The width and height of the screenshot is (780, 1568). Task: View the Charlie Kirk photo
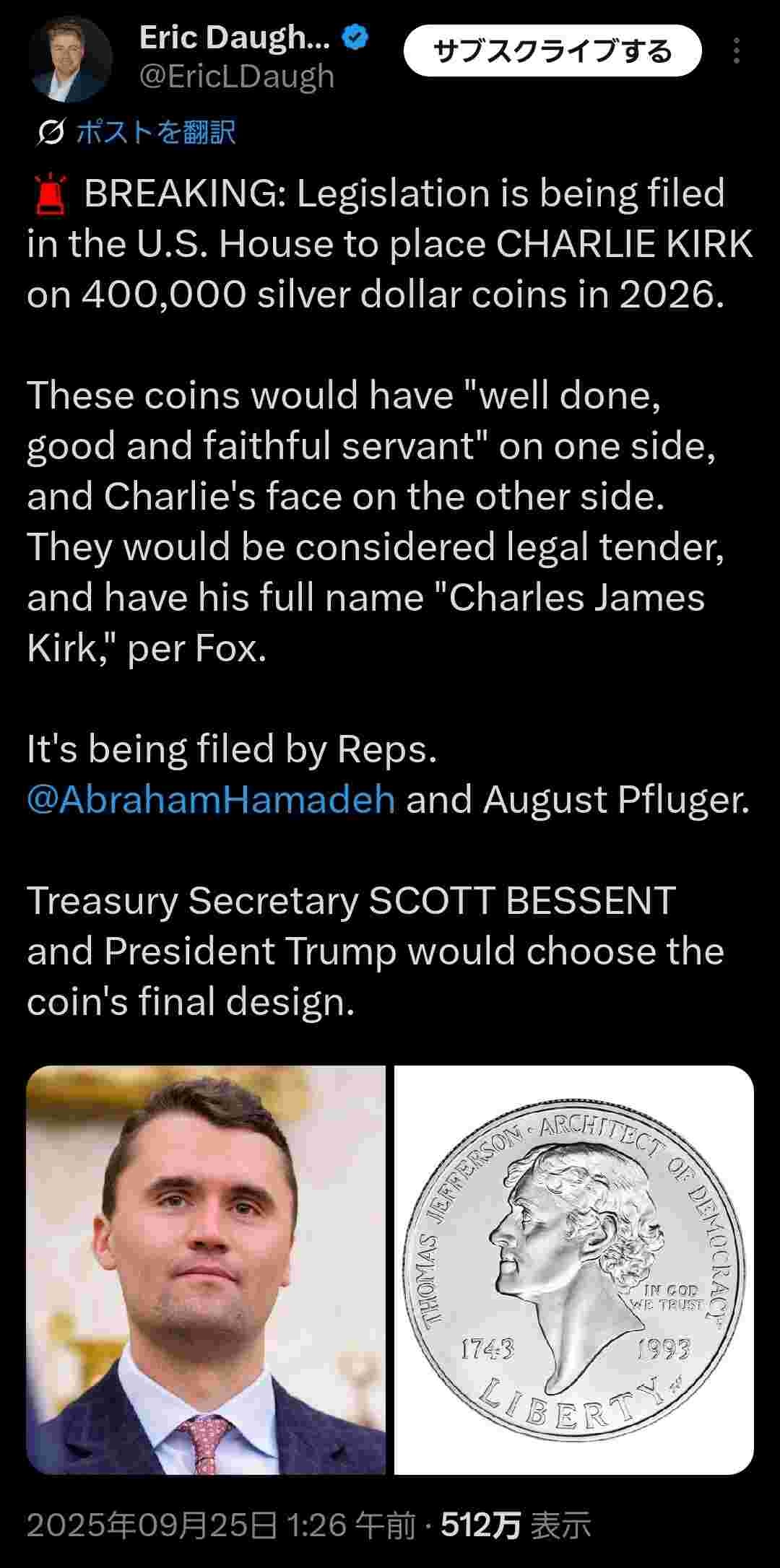point(206,1269)
